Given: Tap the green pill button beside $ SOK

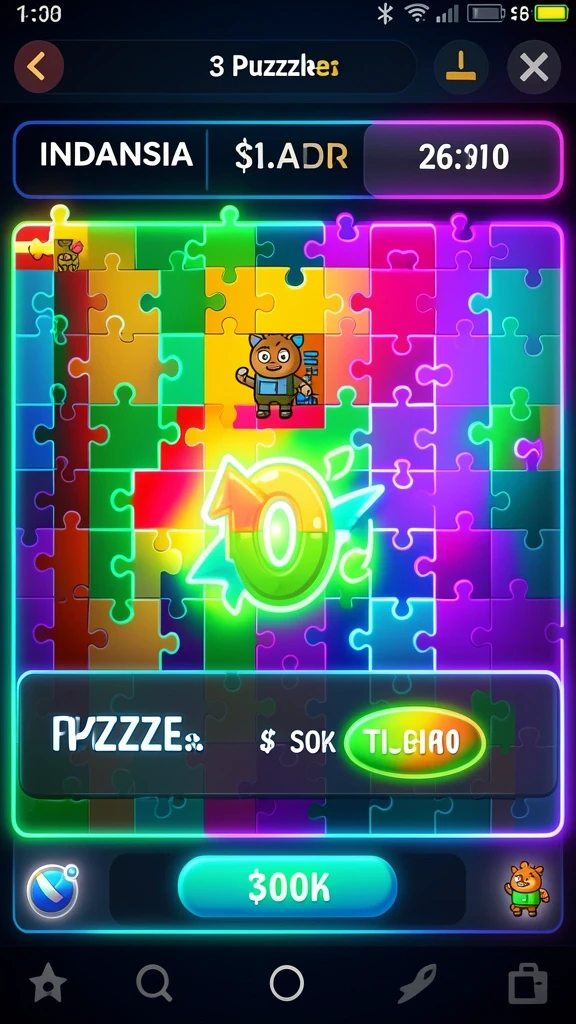Looking at the screenshot, I should click(415, 741).
